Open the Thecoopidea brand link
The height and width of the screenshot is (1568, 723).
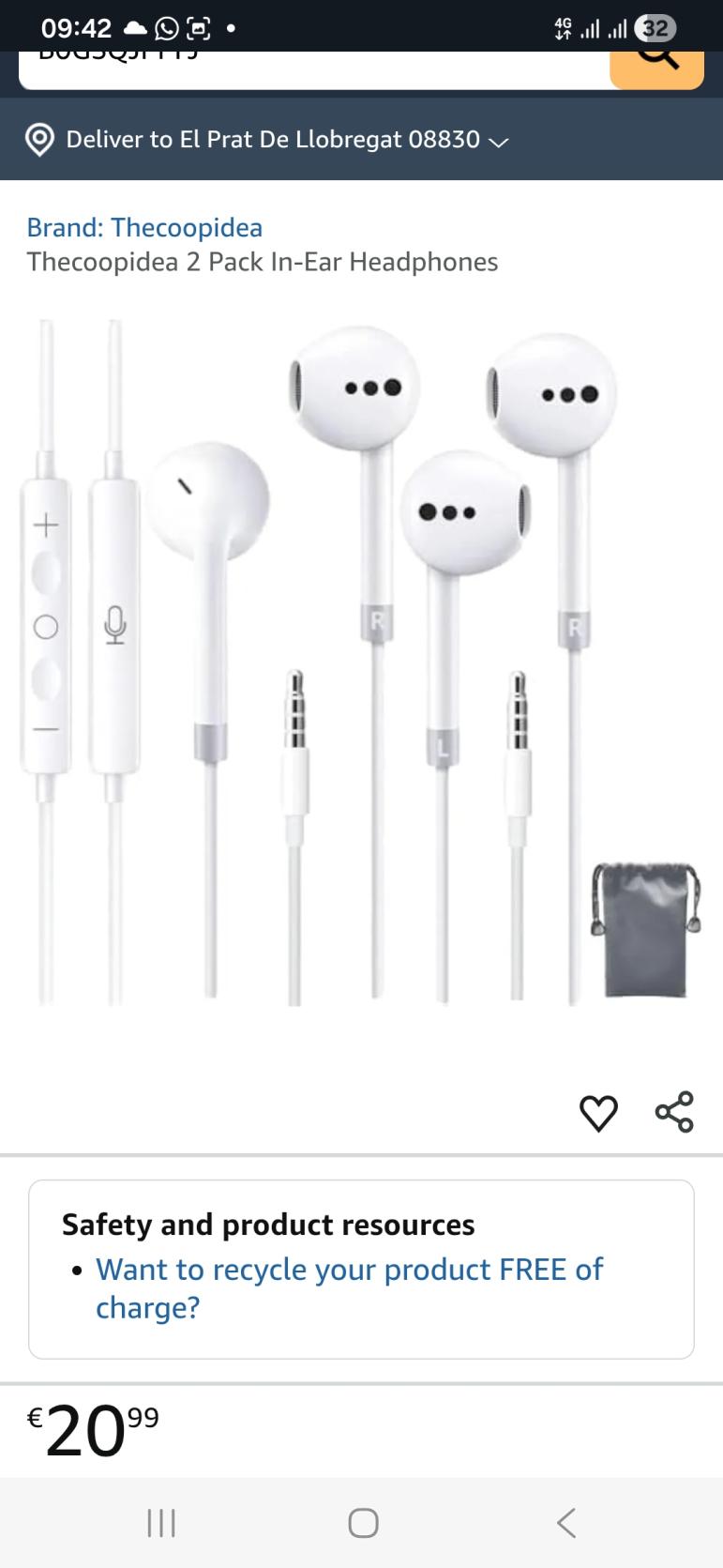pyautogui.click(x=144, y=227)
